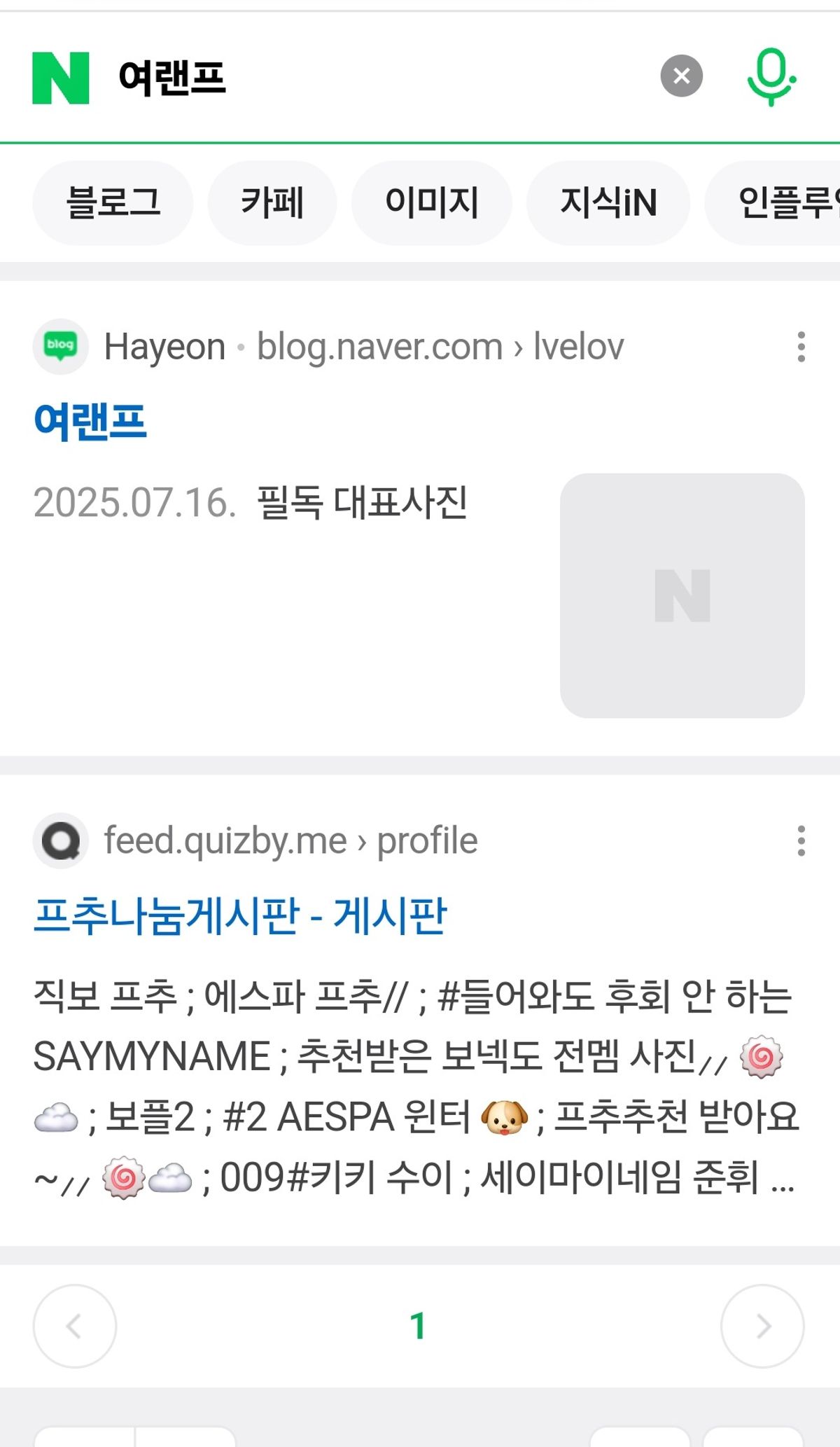Image resolution: width=840 pixels, height=1447 pixels.
Task: Open Hayeon's blog source link
Action: click(364, 347)
